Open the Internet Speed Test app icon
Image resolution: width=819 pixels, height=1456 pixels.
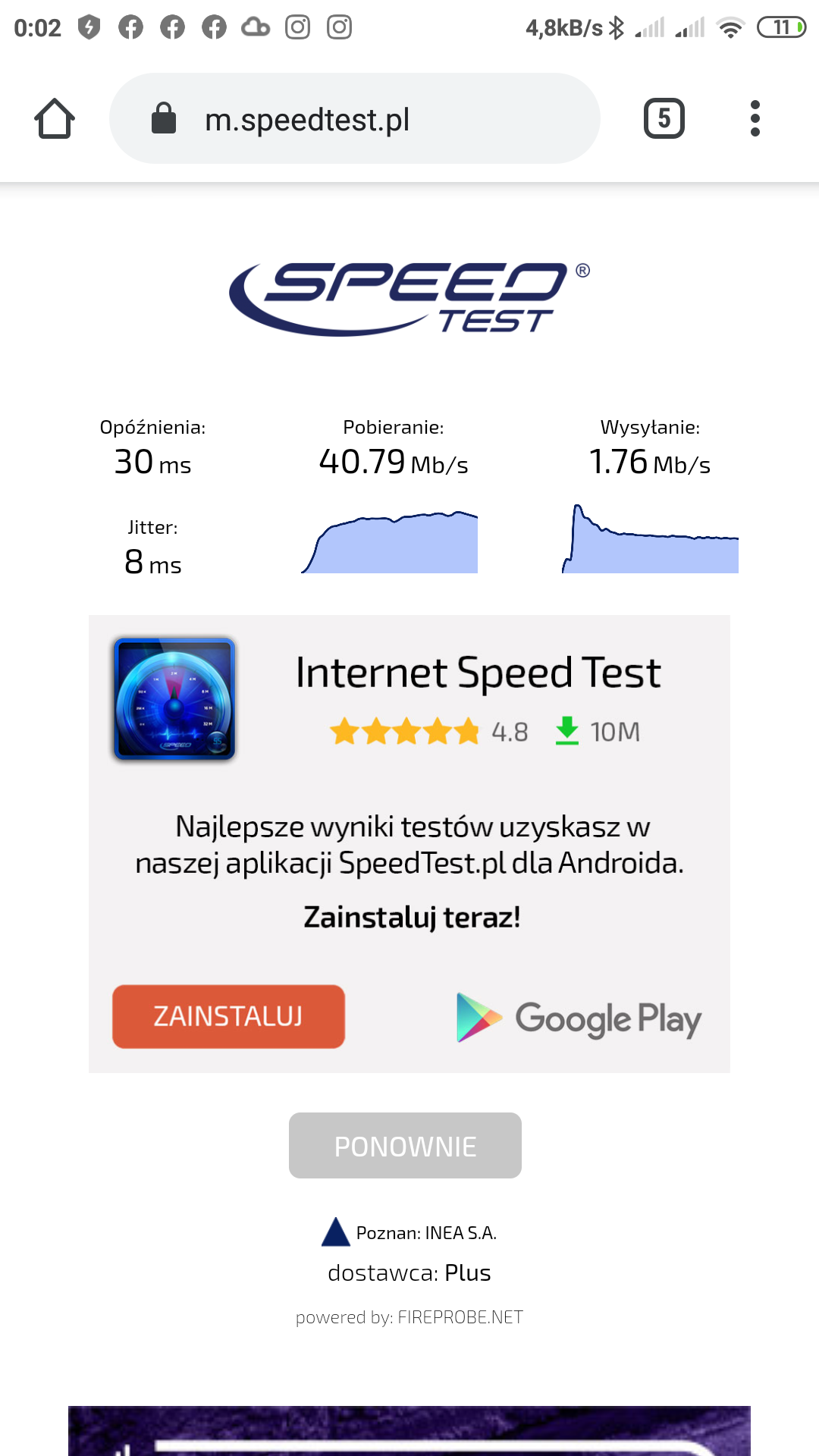tap(174, 698)
